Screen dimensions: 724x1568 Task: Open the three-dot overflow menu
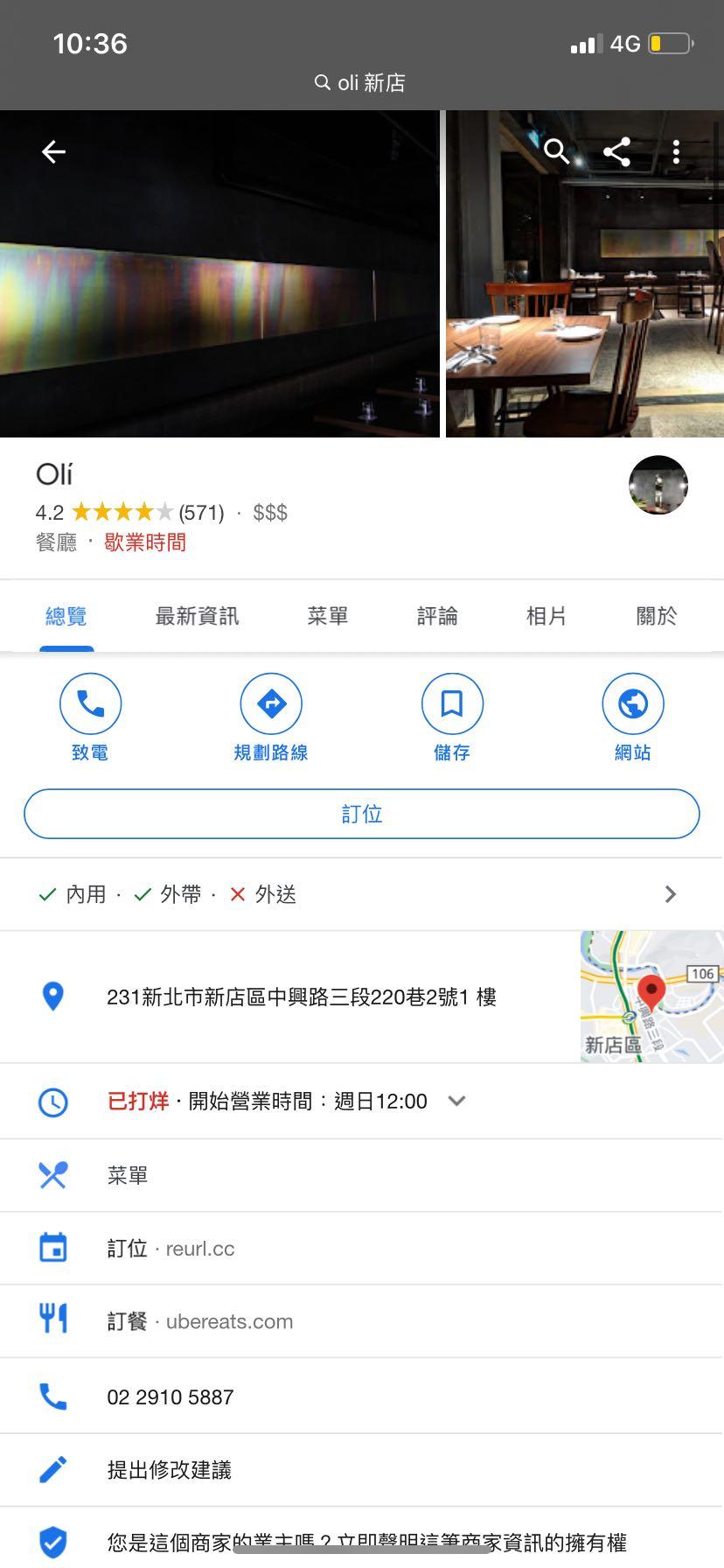pyautogui.click(x=676, y=152)
